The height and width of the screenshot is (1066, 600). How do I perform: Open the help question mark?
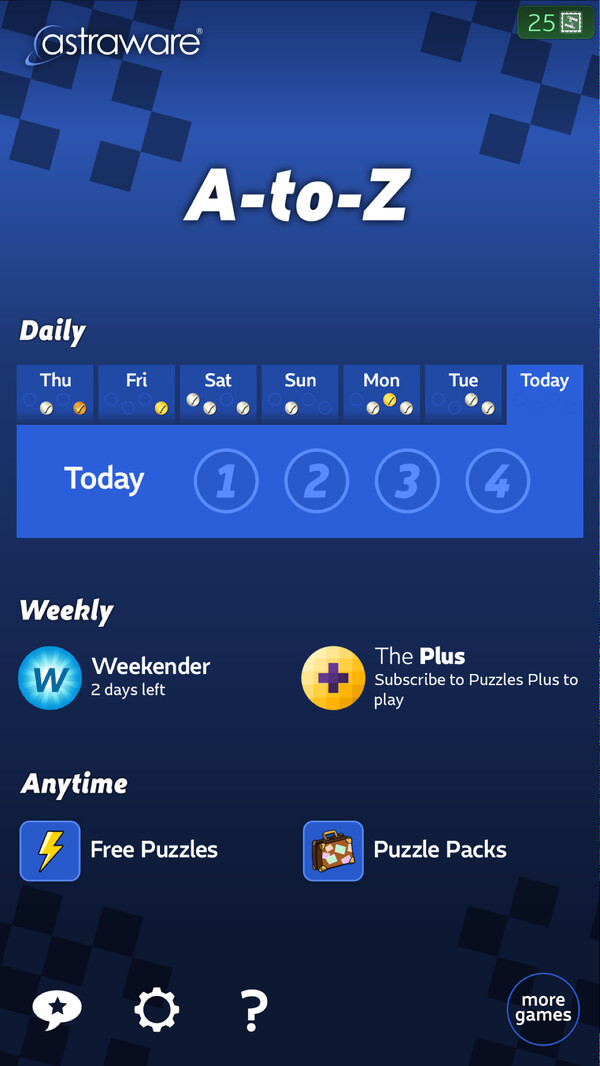click(x=255, y=1010)
